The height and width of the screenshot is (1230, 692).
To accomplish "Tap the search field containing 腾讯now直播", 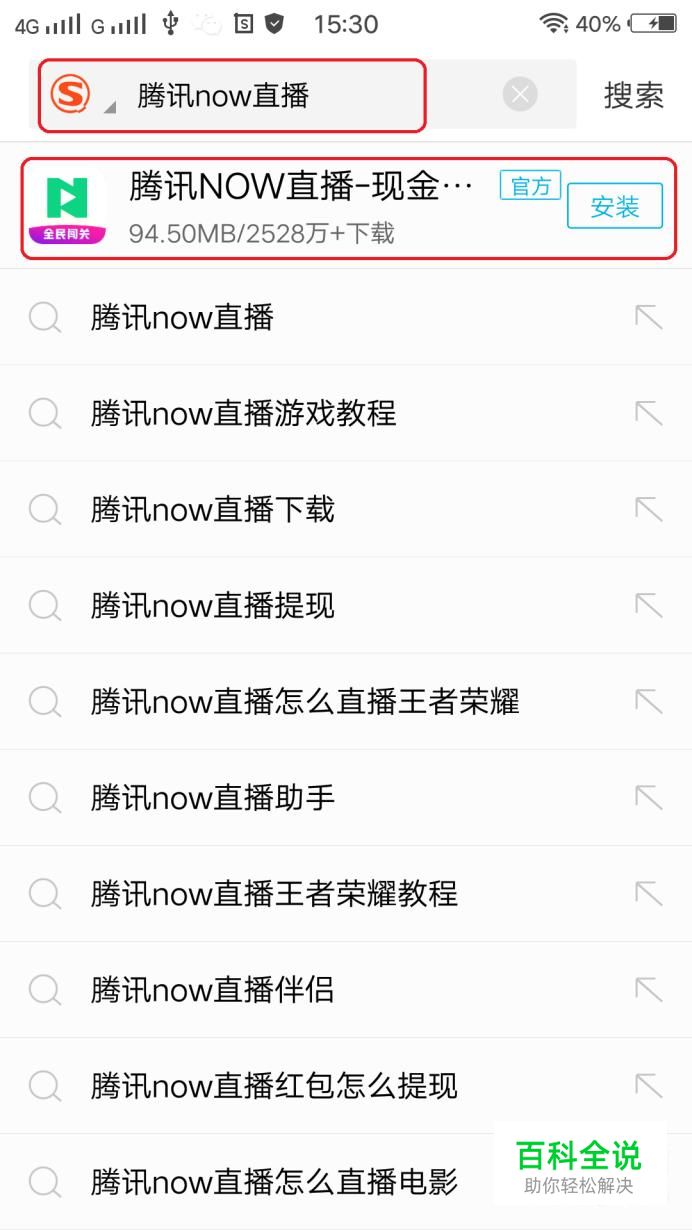I will click(300, 96).
